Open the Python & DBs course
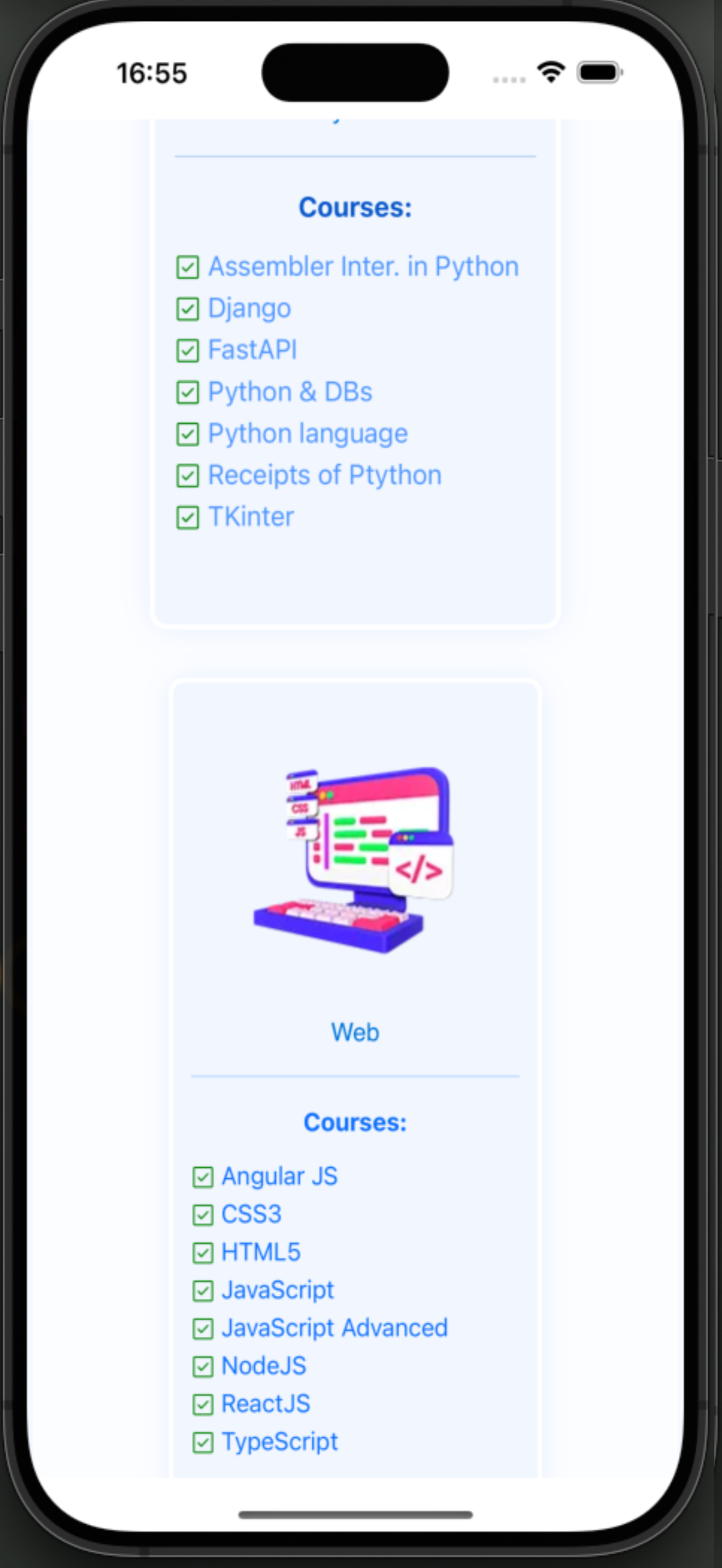 tap(290, 392)
